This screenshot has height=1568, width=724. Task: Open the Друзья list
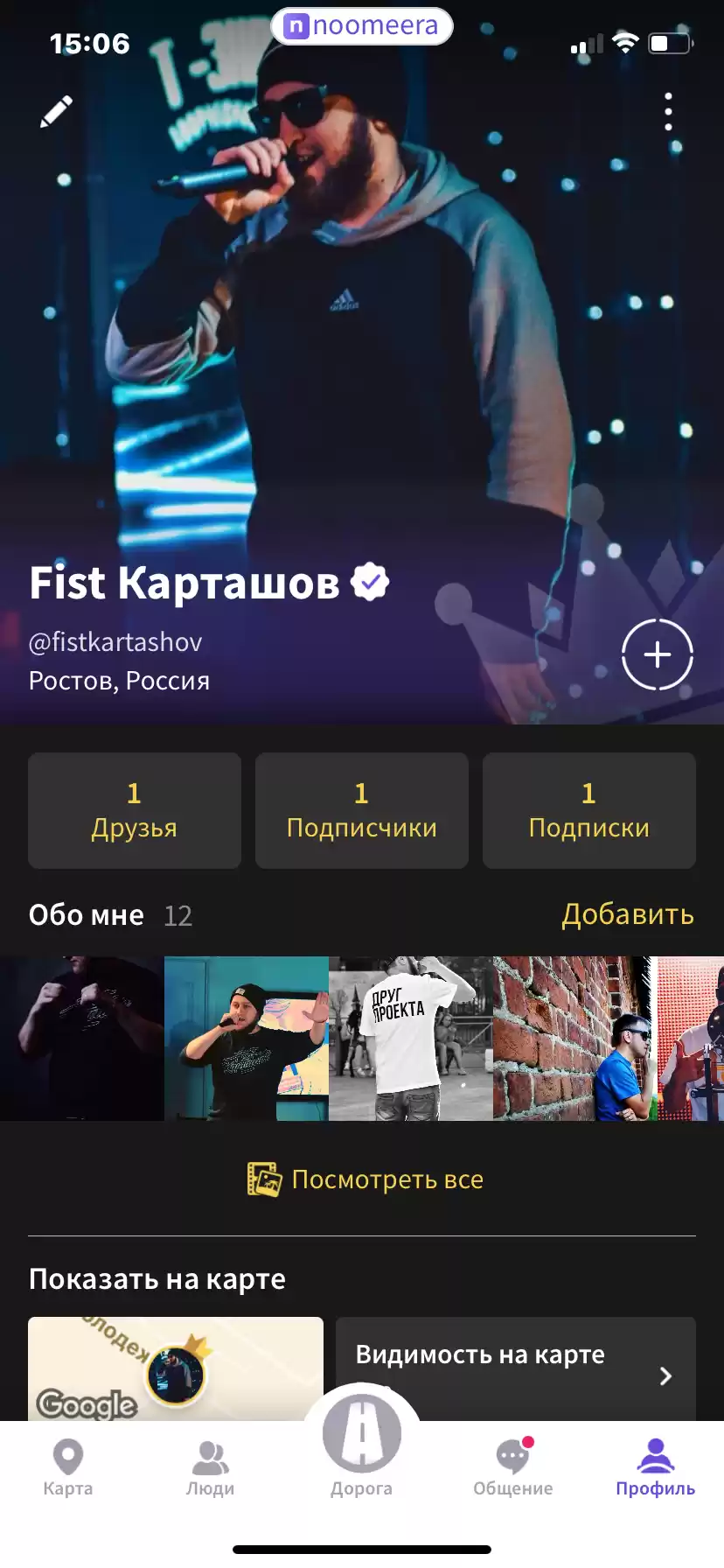point(135,810)
